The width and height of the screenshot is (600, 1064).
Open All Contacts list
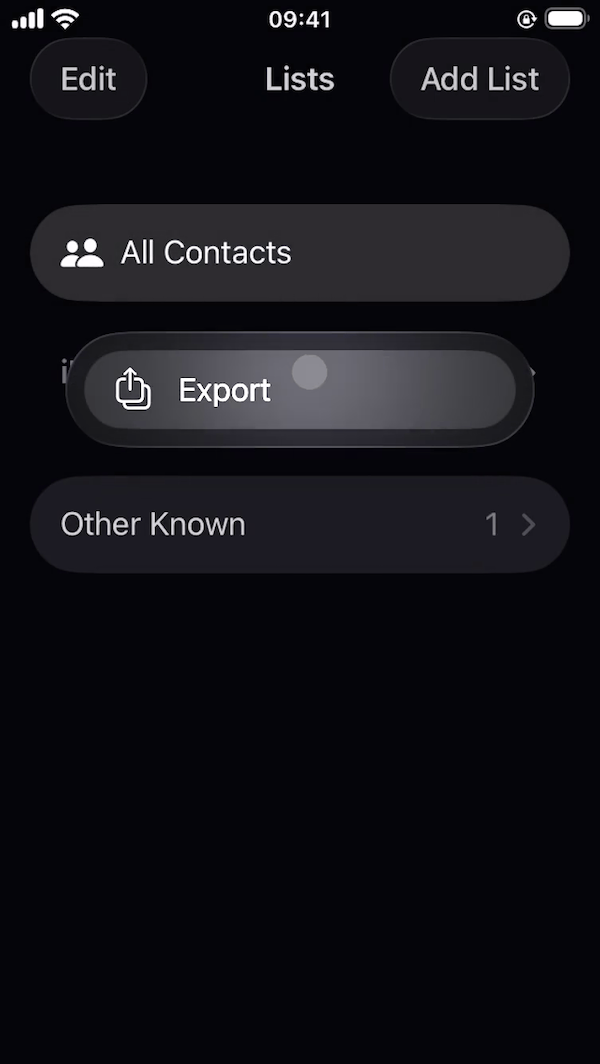tap(299, 253)
